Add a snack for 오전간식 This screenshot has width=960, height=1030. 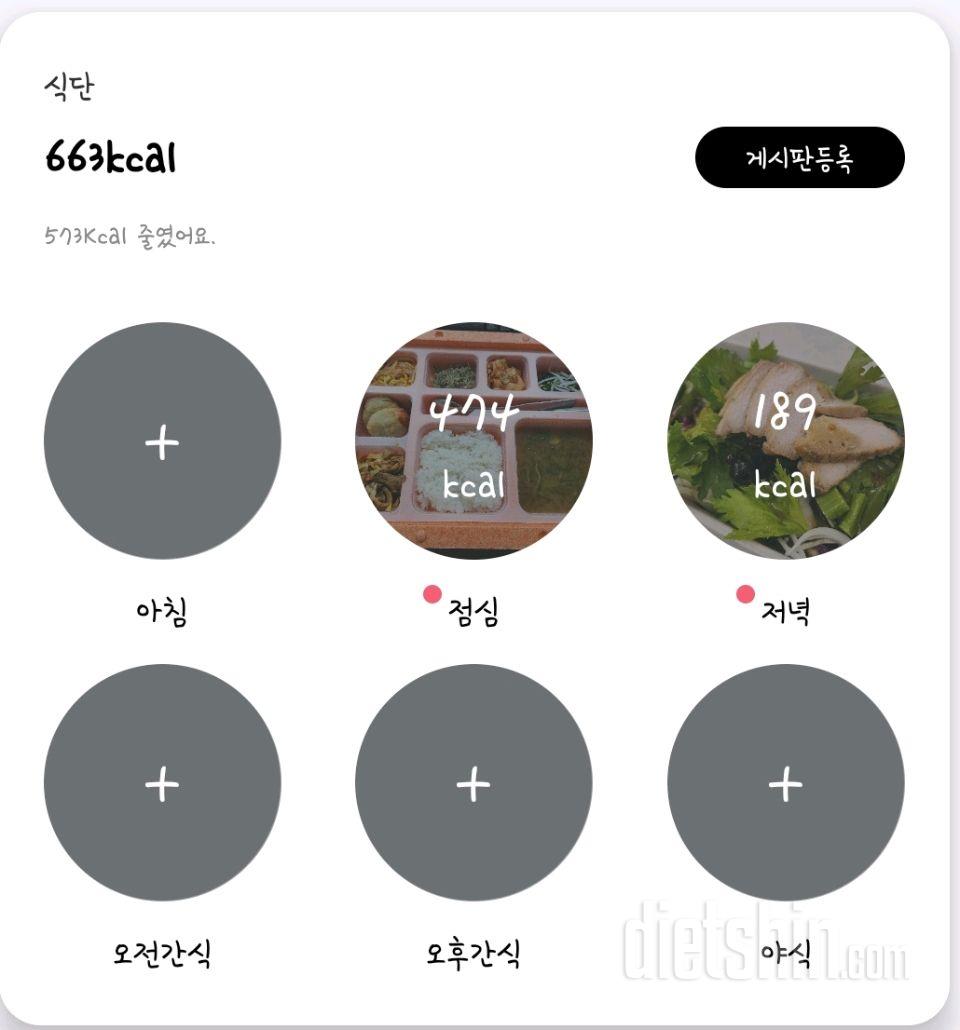(x=162, y=783)
